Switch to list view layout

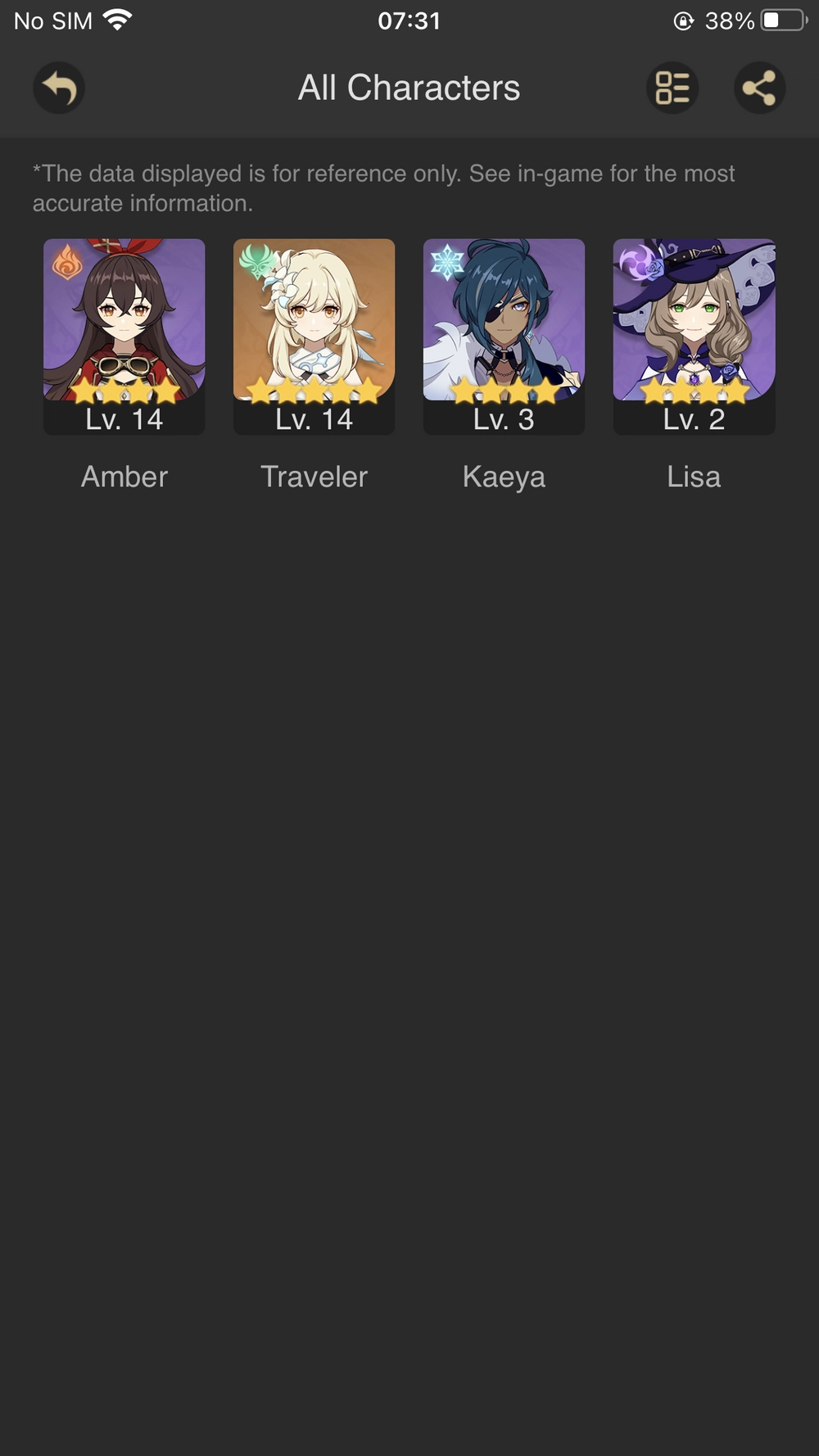pos(672,88)
